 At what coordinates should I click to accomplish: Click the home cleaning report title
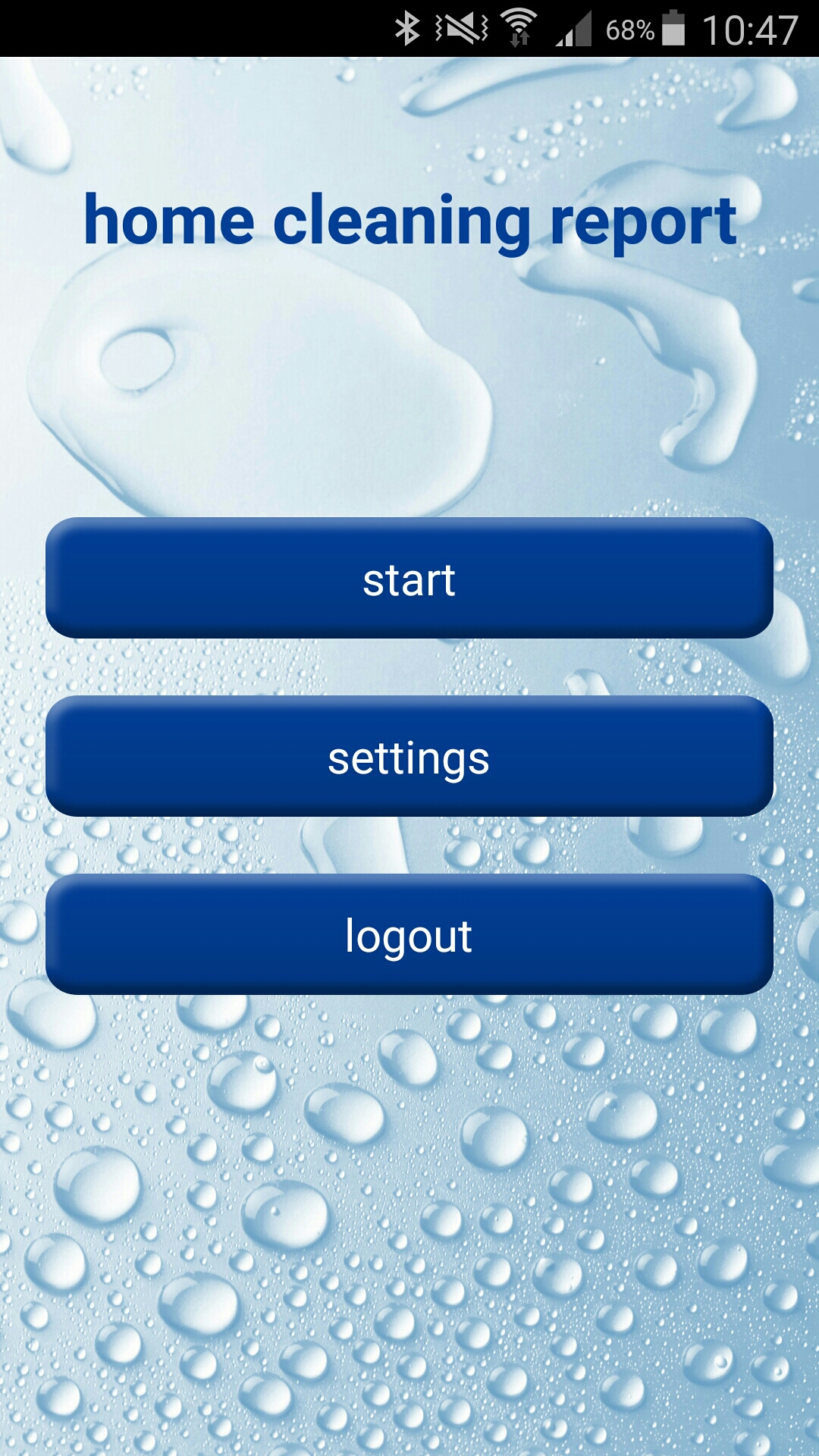[x=409, y=220]
